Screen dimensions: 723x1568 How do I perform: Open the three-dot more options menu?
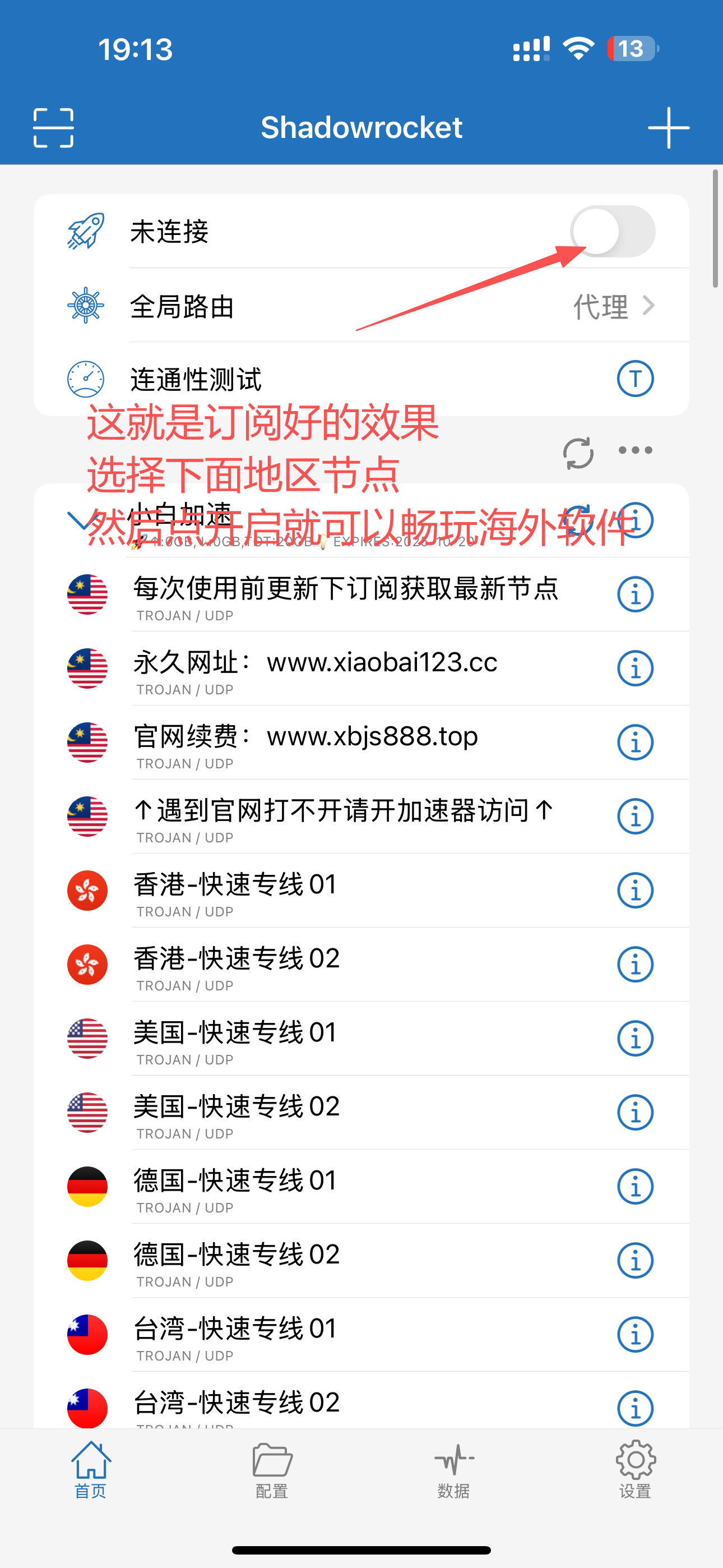point(635,450)
